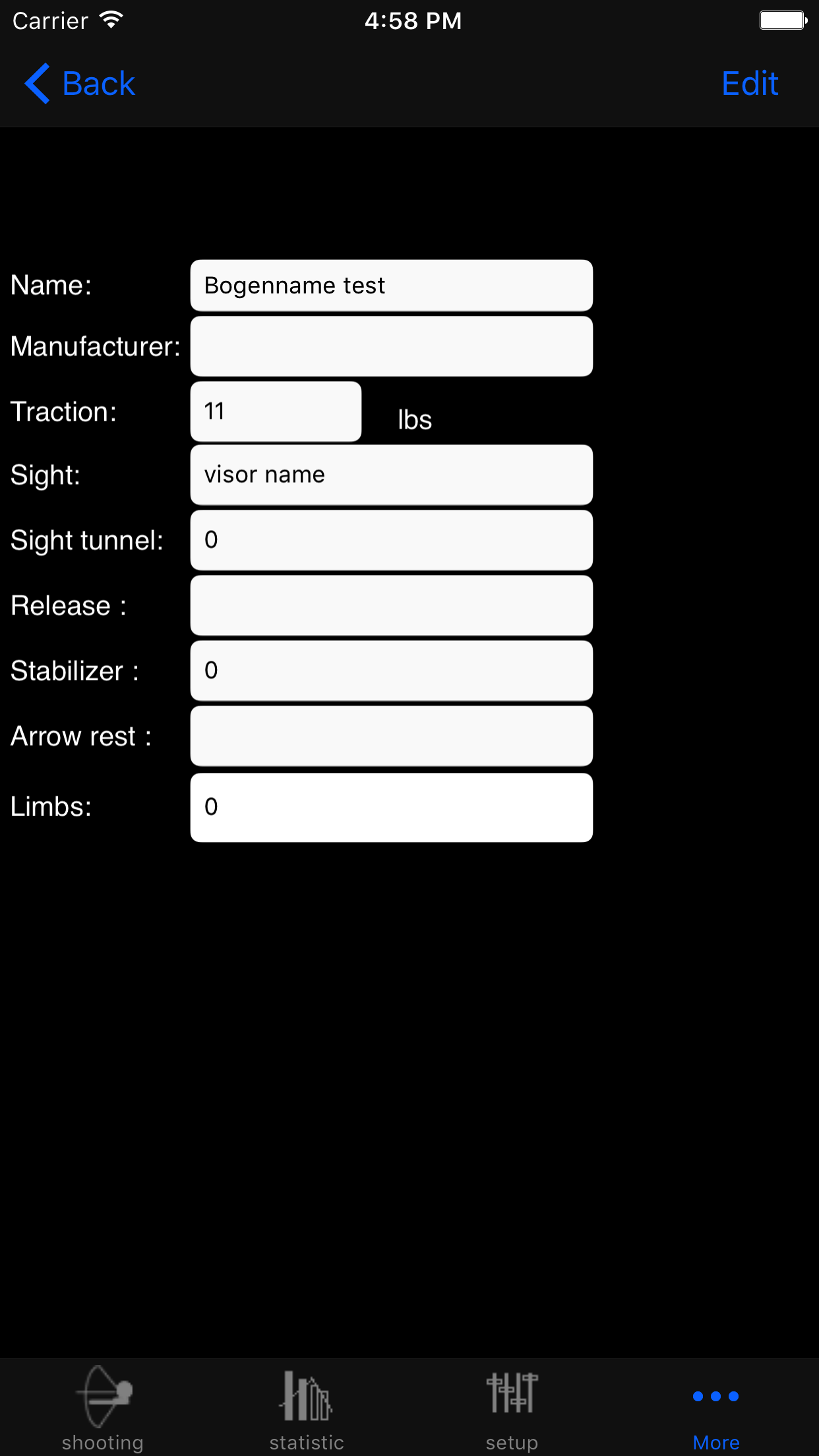Open the statistic tab

click(x=307, y=1407)
